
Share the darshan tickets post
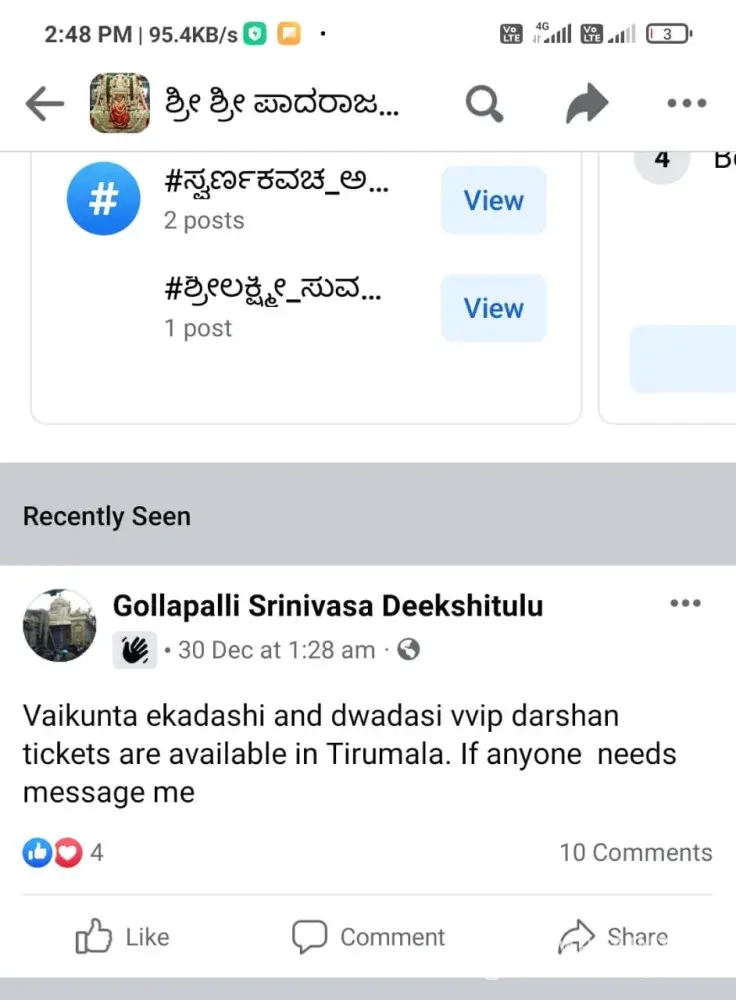coord(613,937)
